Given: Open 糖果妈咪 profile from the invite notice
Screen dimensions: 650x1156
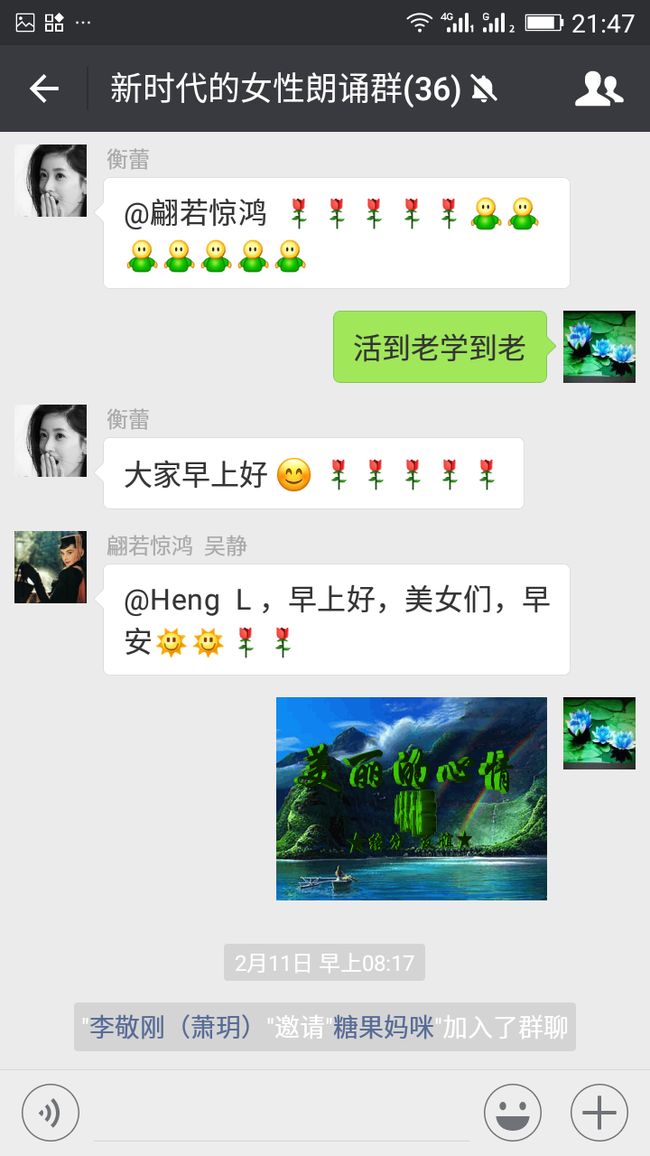Looking at the screenshot, I should 383,1027.
